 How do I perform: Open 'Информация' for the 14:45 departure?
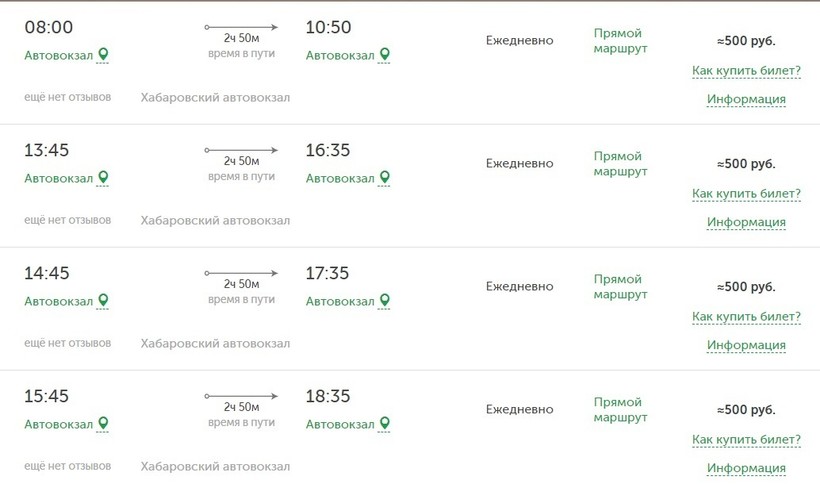(746, 345)
